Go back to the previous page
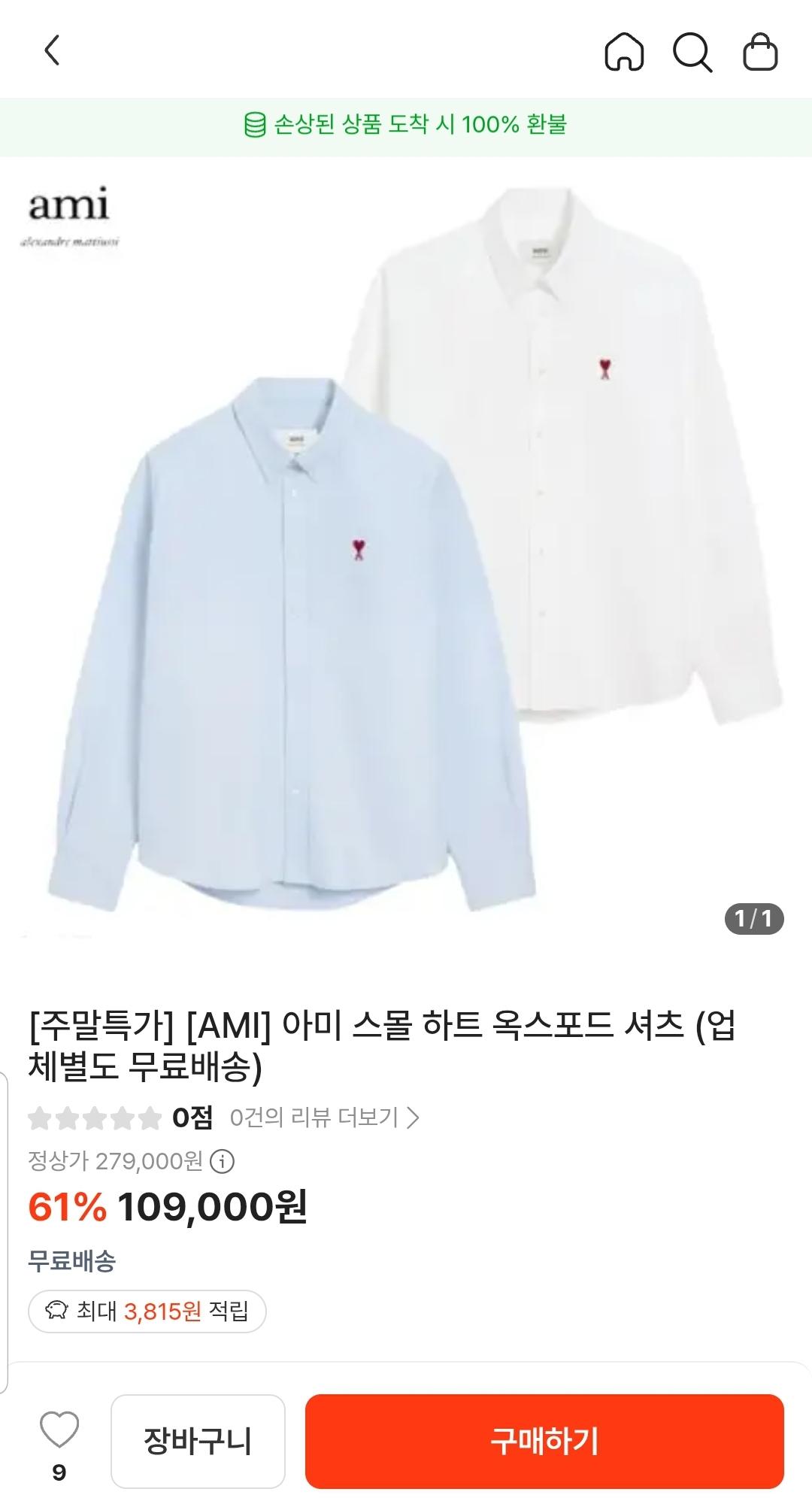This screenshot has height=1498, width=812. coord(52,52)
